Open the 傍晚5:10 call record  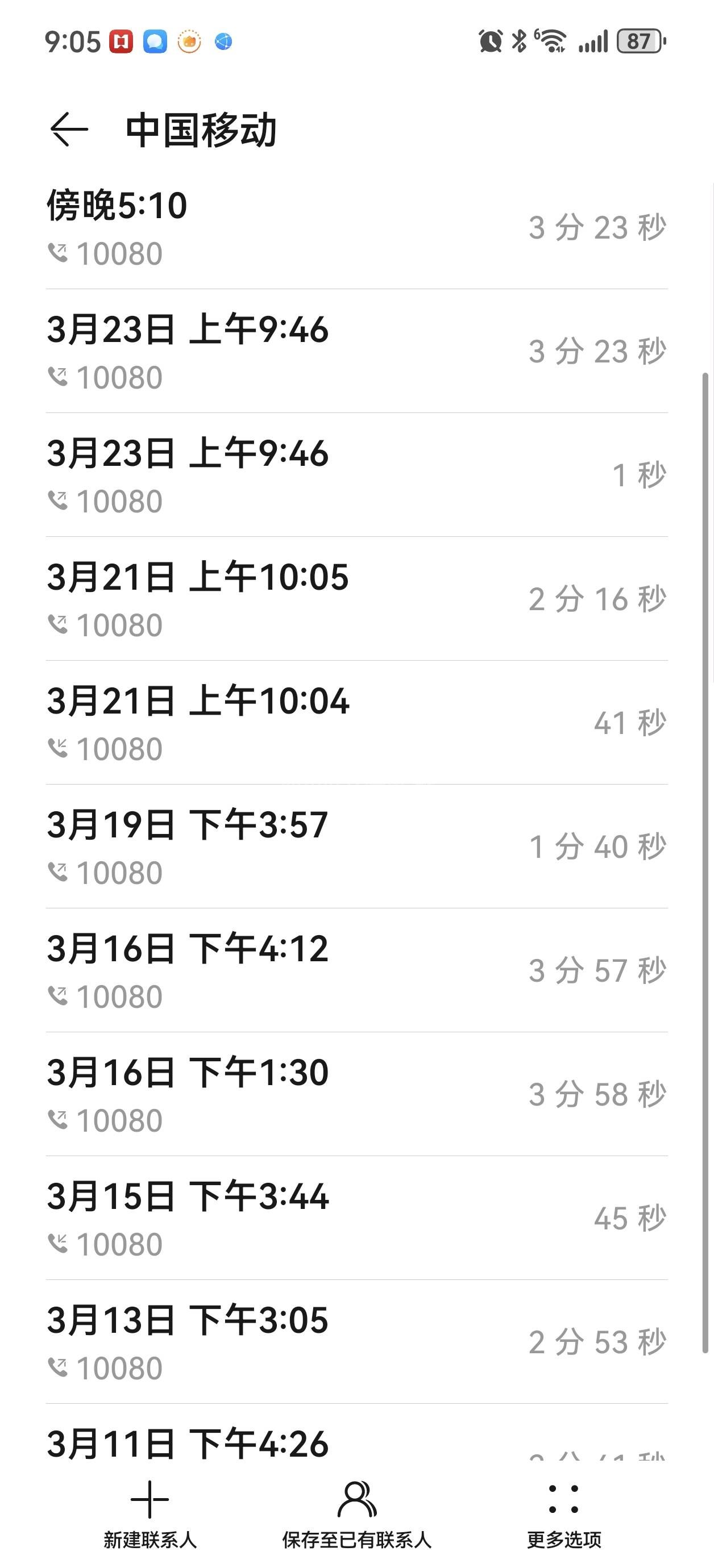[x=357, y=228]
